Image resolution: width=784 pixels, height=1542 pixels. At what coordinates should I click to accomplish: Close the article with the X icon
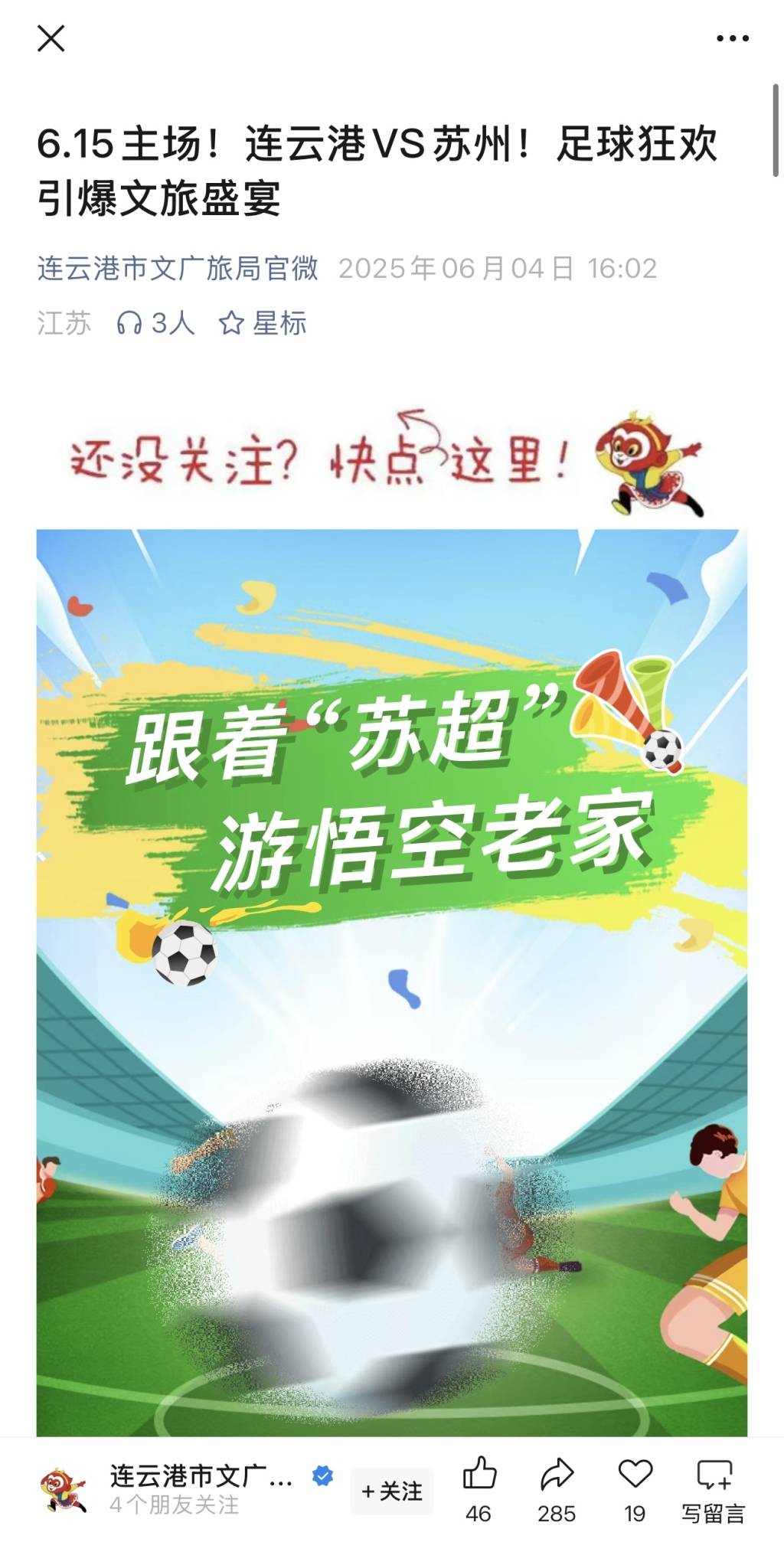click(51, 38)
